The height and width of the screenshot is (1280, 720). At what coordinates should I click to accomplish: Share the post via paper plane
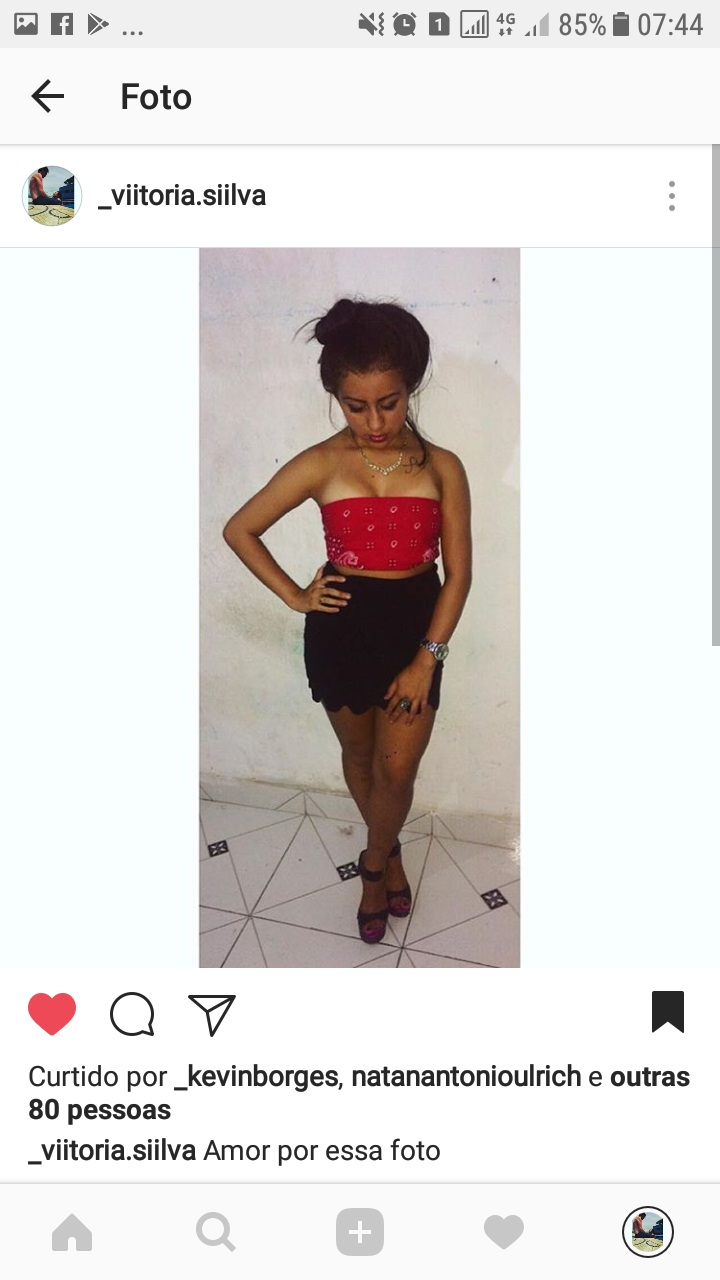pyautogui.click(x=212, y=1014)
